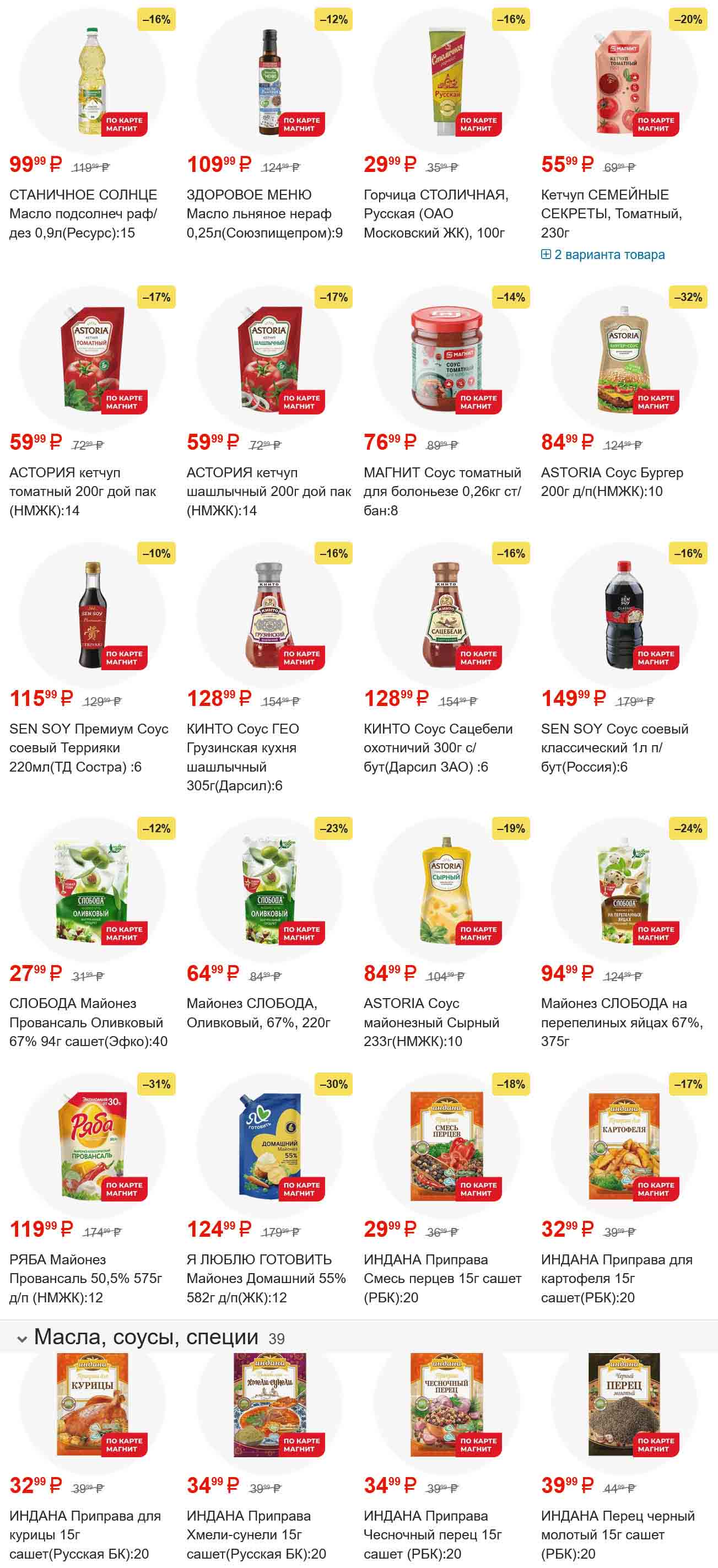Image resolution: width=718 pixels, height=1568 pixels.
Task: Open Кетчуп СЕМЕЙНЫЕ СЕКРЕТЫ Томатный product
Action: pos(611,213)
